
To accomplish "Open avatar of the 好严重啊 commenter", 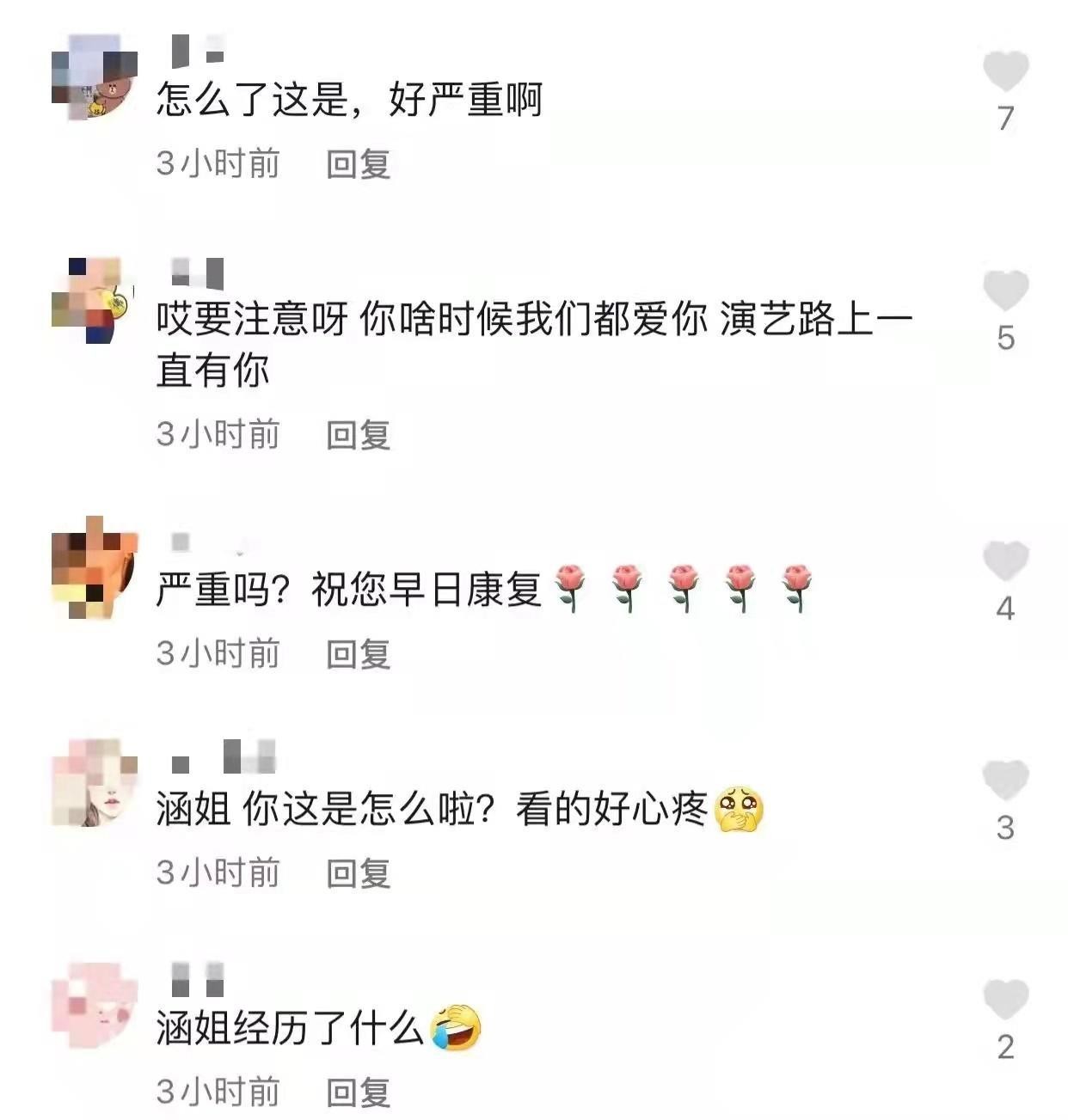I will click(95, 77).
